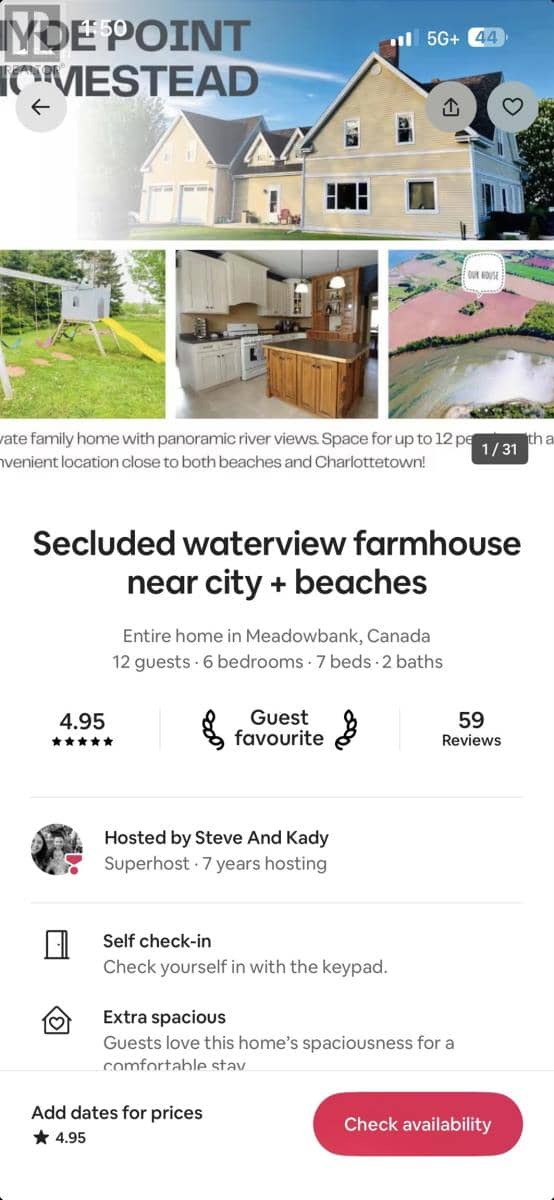The height and width of the screenshot is (1200, 554).
Task: Share this farmhouse listing
Action: tap(451, 107)
